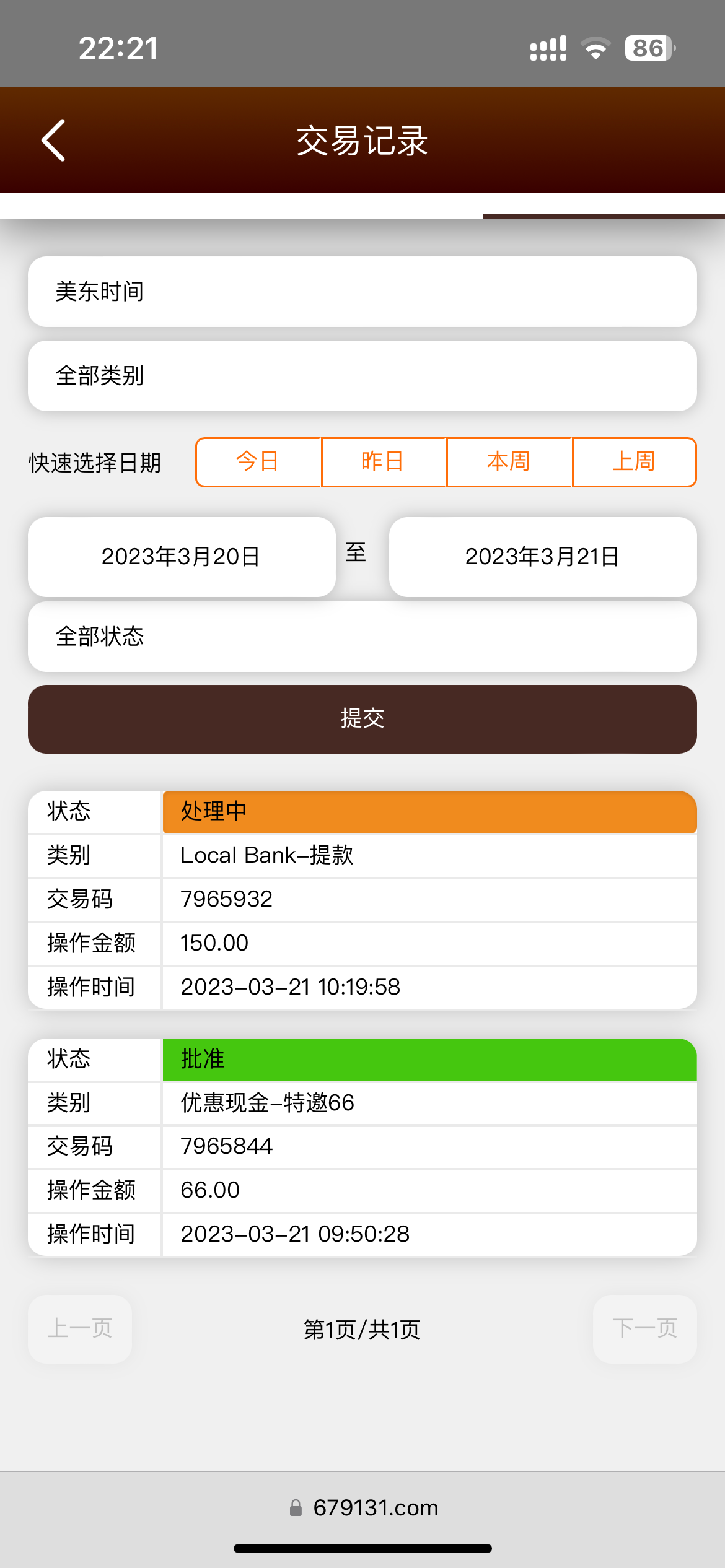This screenshot has width=725, height=1568.
Task: Open the 美东时间 timezone dropdown
Action: (x=362, y=292)
